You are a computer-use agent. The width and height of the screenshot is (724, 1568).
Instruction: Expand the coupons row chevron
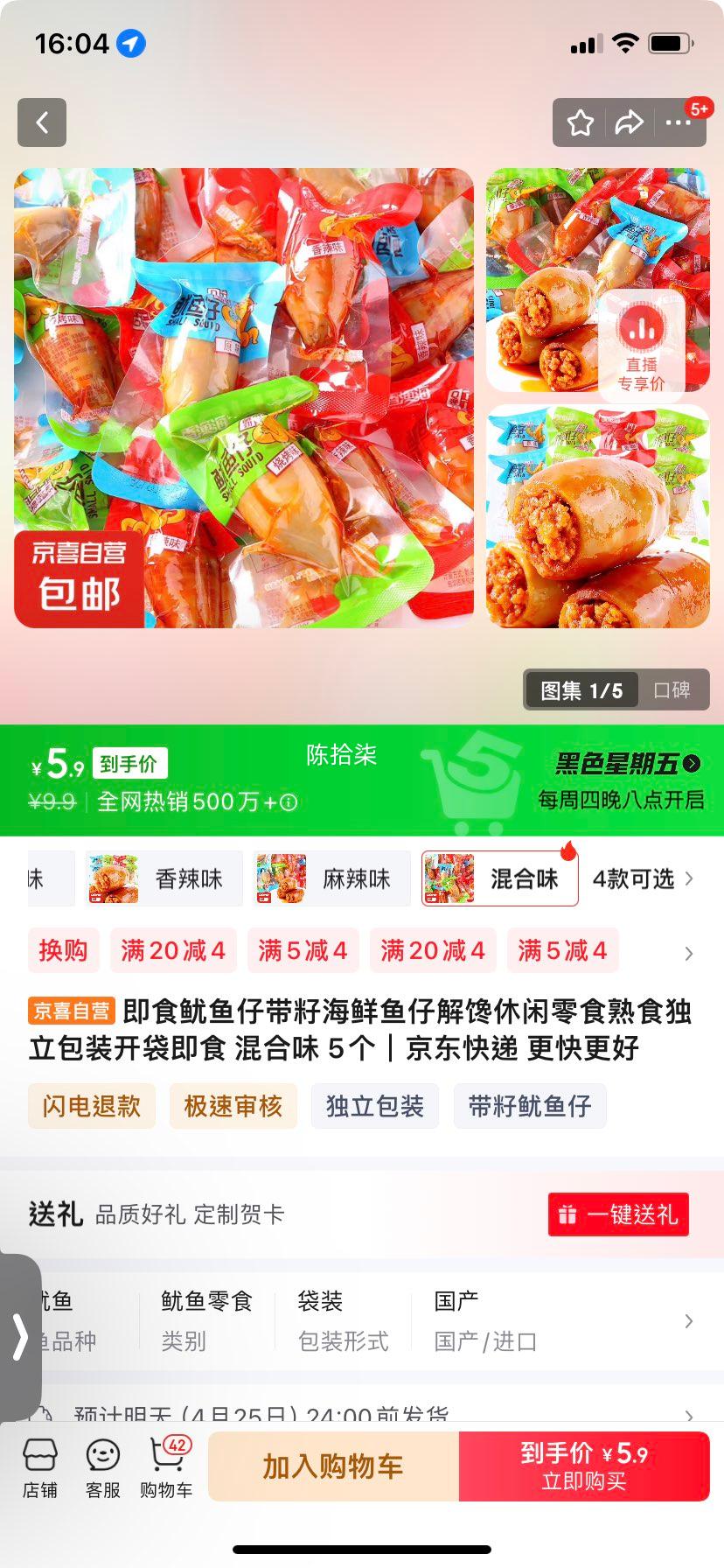688,952
